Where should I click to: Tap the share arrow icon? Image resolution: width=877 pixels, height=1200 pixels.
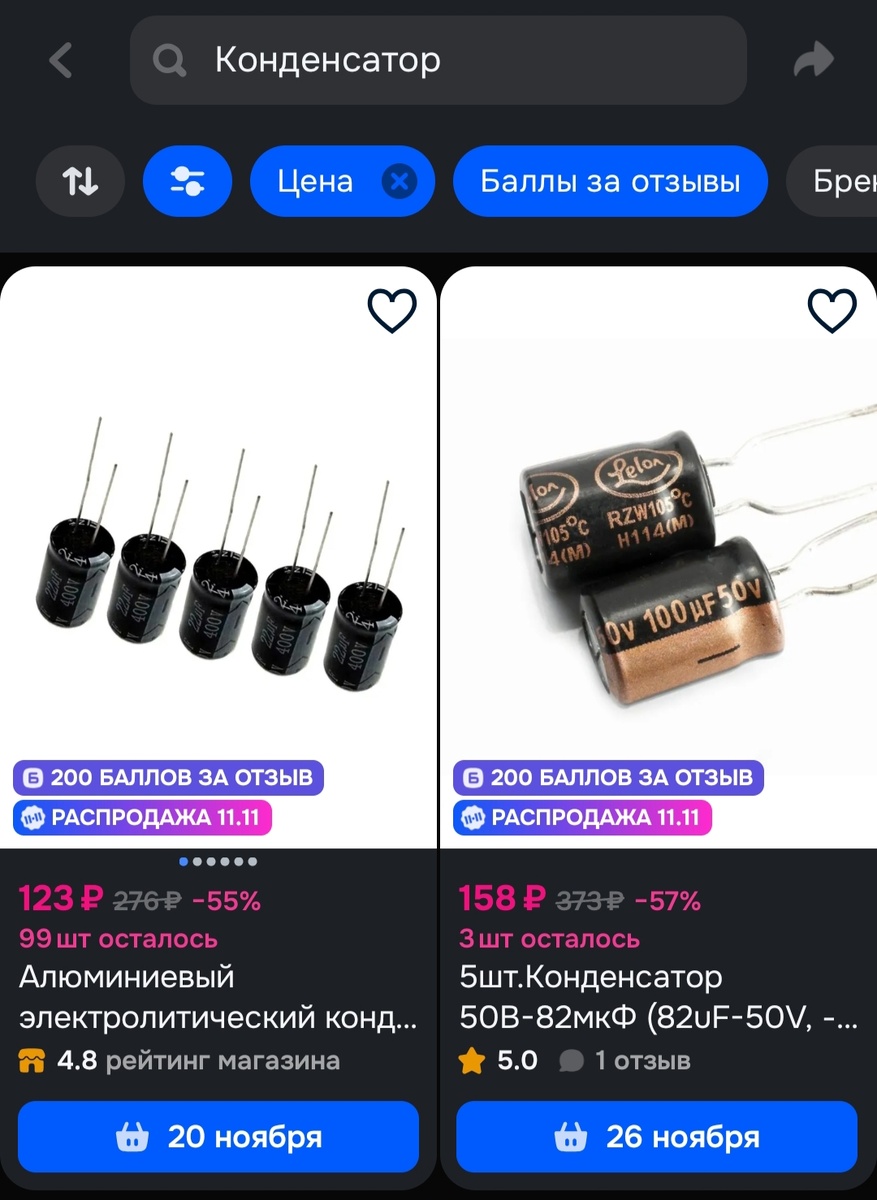(814, 60)
